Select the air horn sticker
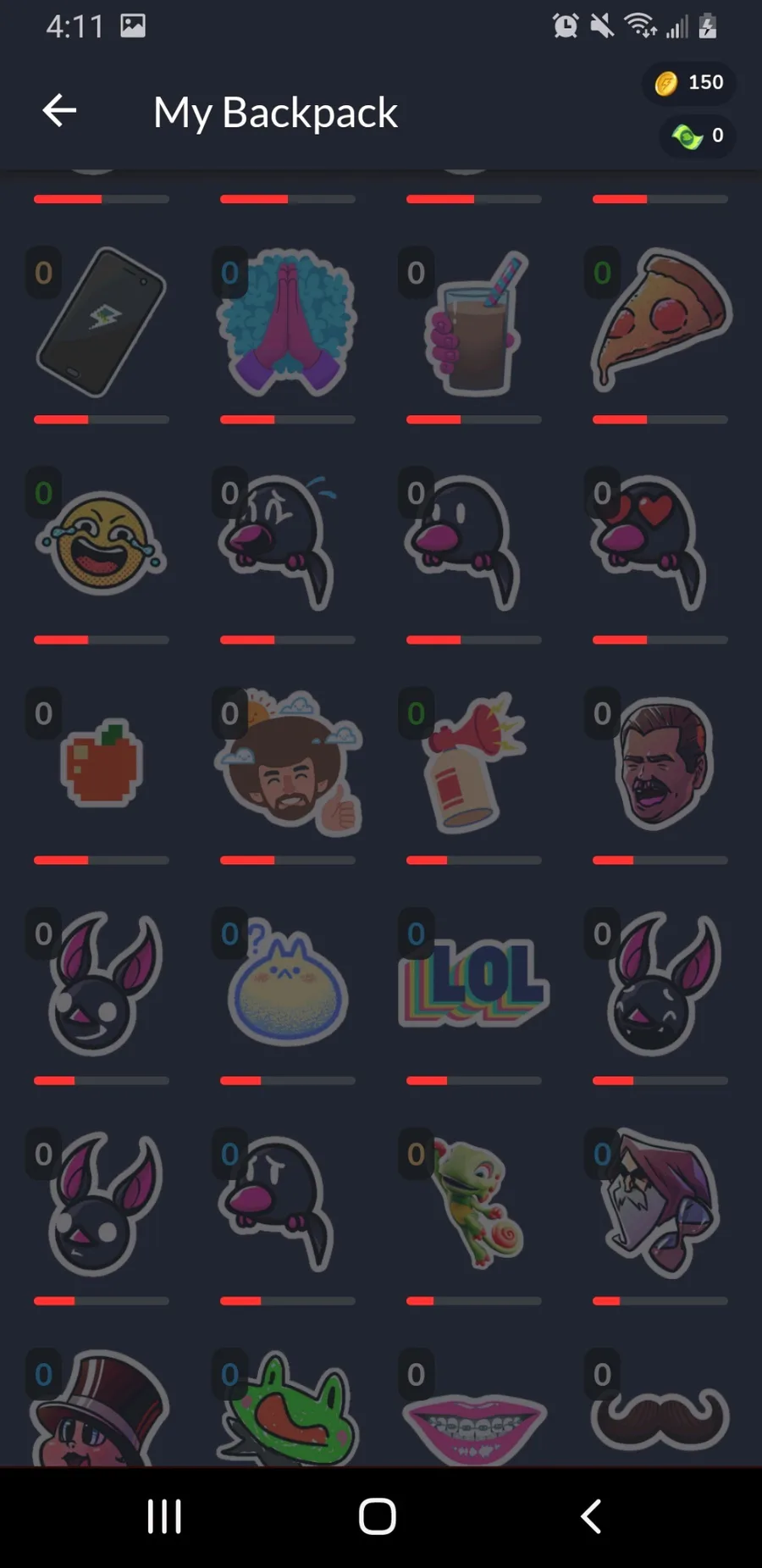 (x=476, y=762)
